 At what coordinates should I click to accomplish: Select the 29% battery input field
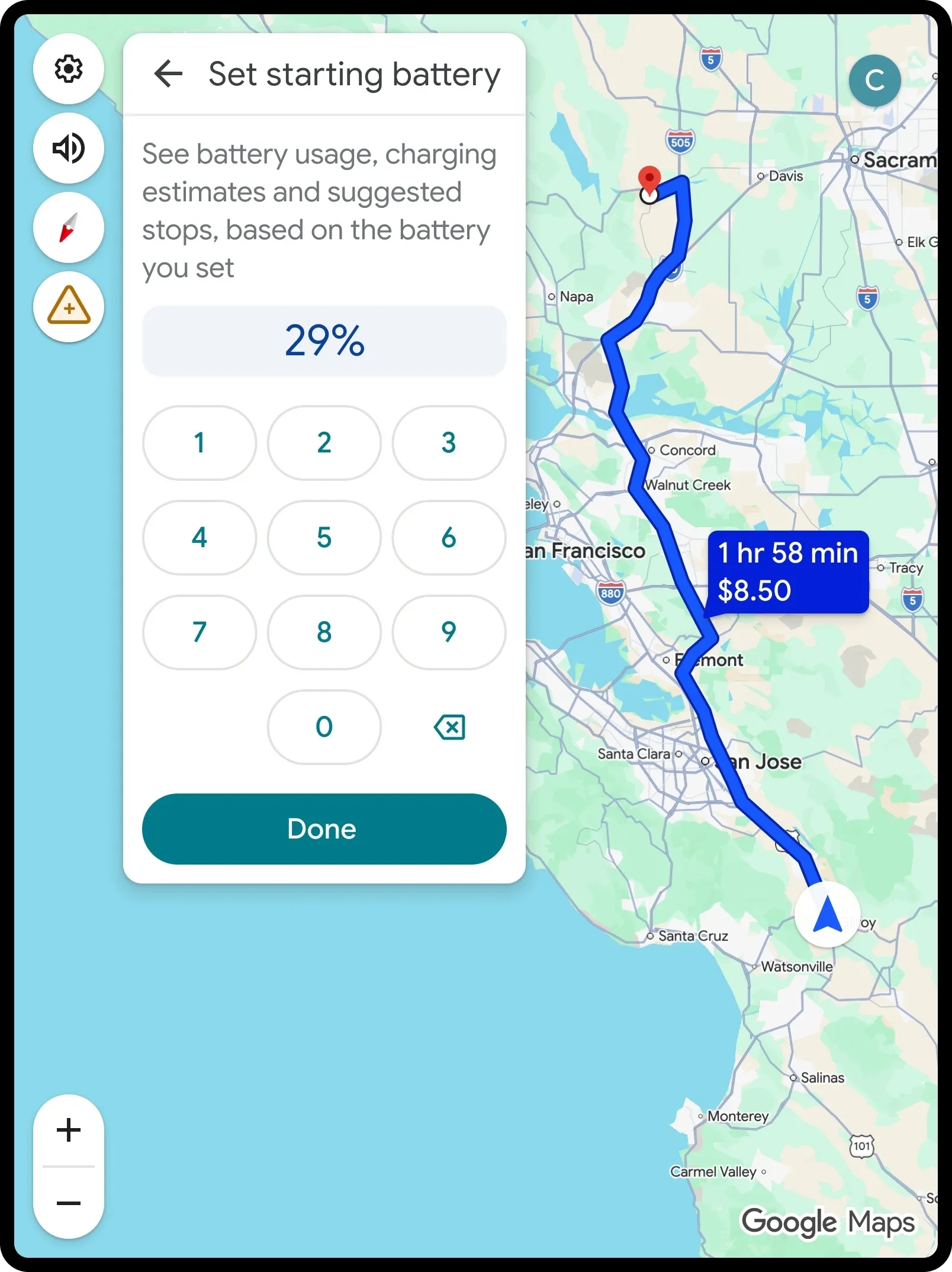pyautogui.click(x=324, y=341)
